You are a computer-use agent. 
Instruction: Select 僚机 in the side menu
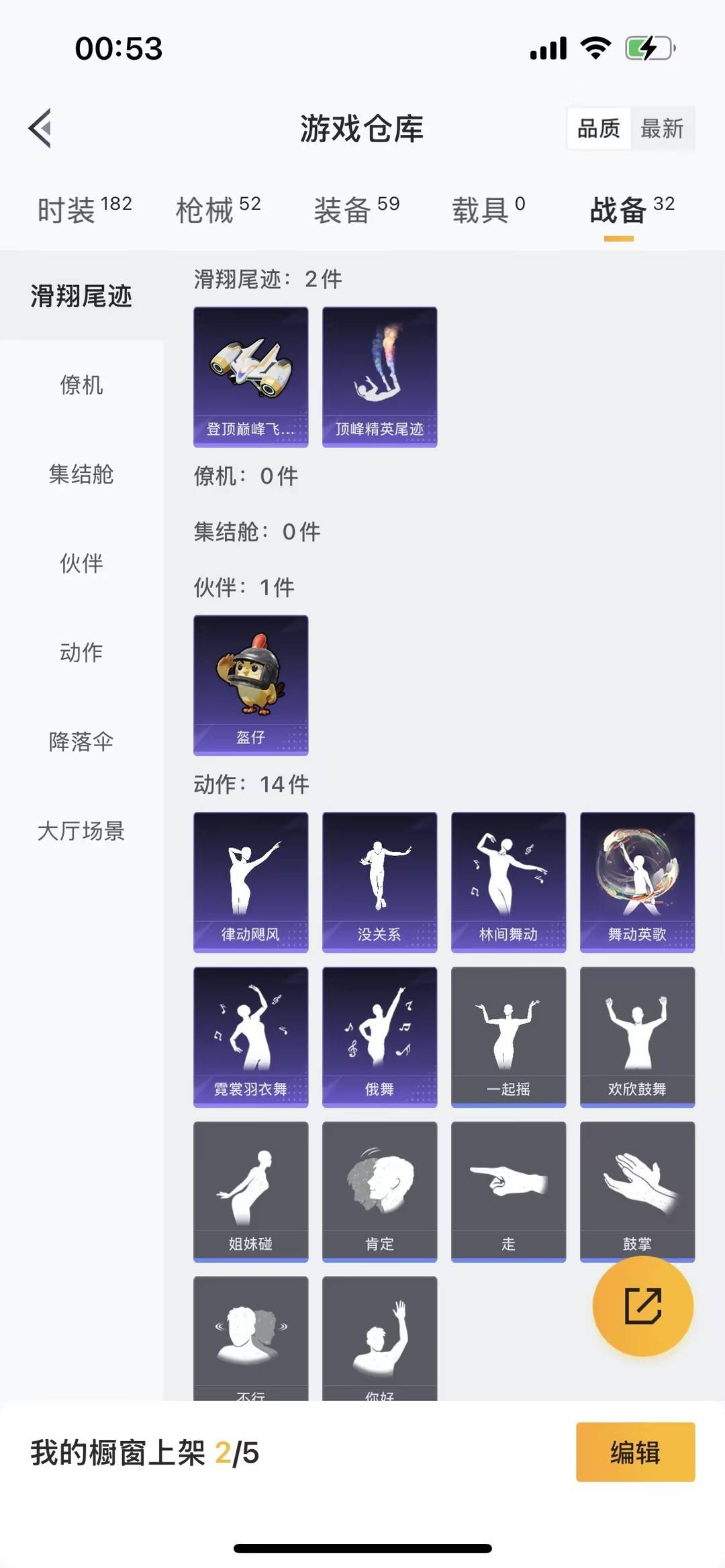coord(81,385)
